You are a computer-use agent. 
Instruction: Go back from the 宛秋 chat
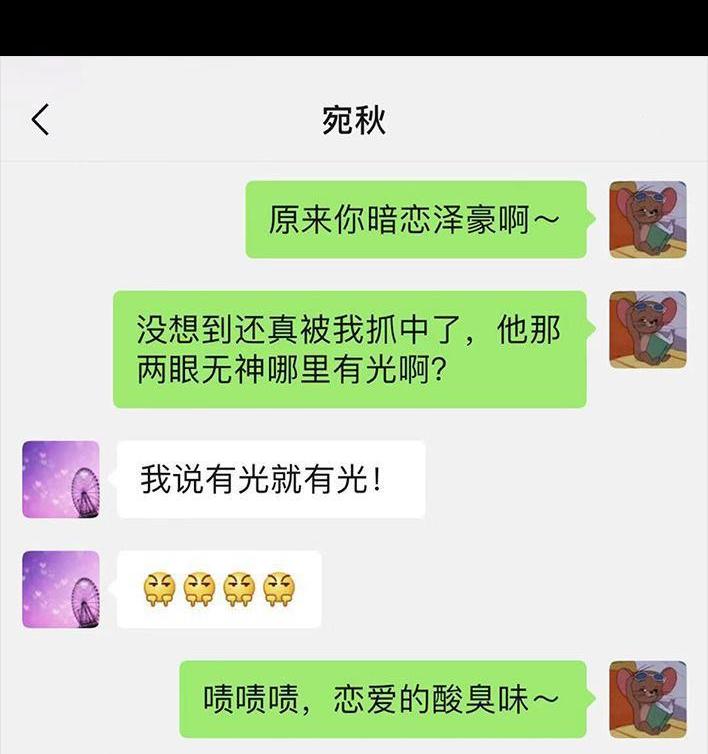(x=40, y=120)
